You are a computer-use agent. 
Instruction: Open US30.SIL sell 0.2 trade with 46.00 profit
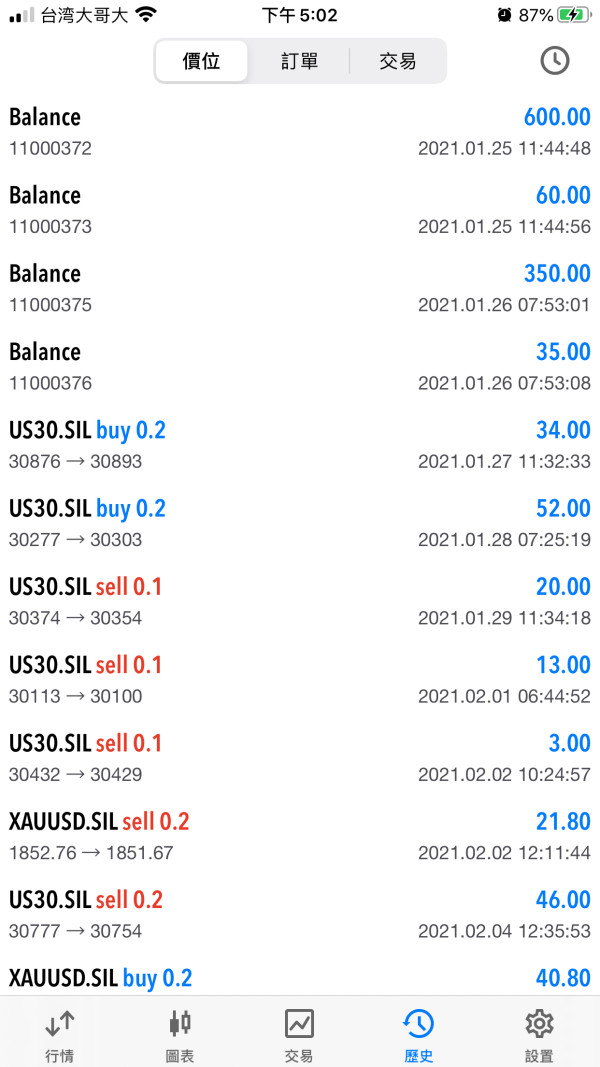(300, 914)
